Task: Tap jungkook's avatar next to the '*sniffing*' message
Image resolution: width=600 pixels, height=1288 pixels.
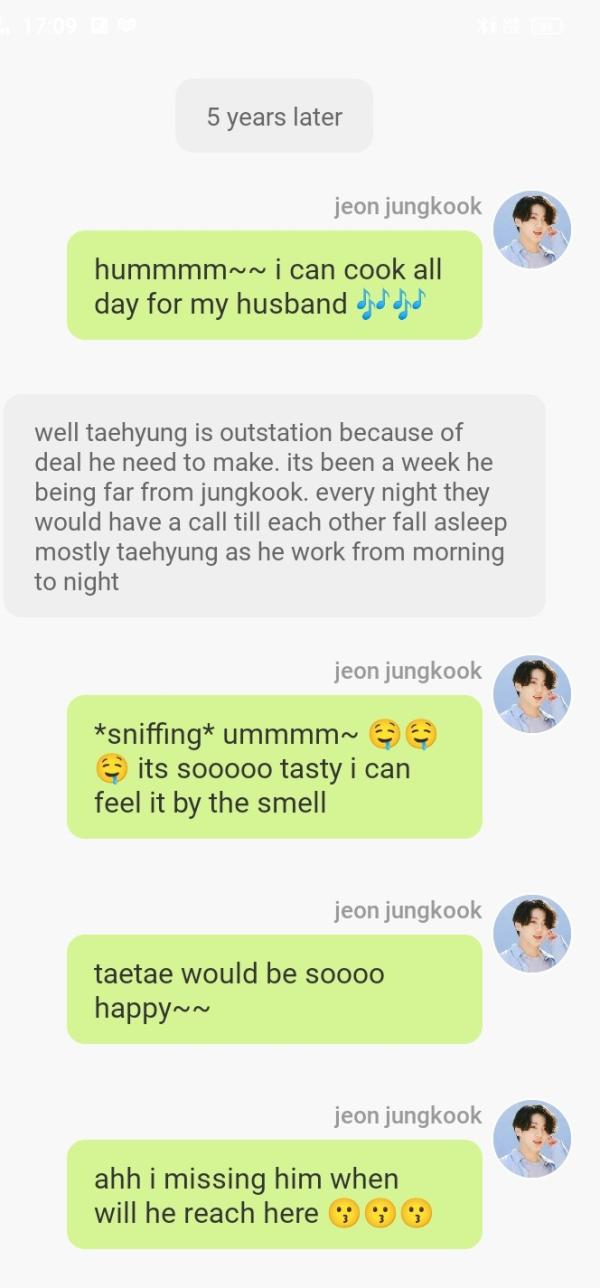Action: click(x=532, y=694)
